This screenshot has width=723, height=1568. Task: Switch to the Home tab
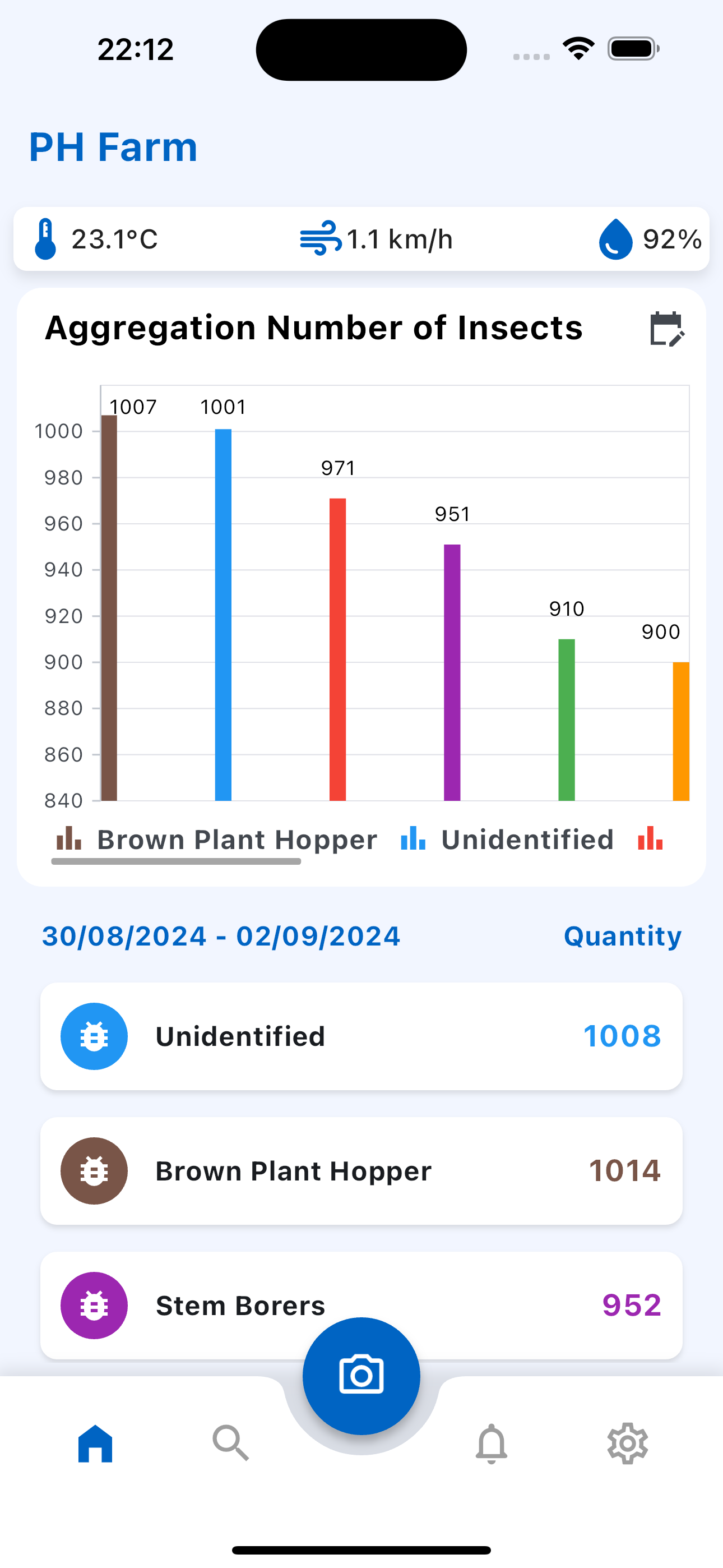point(95,1443)
